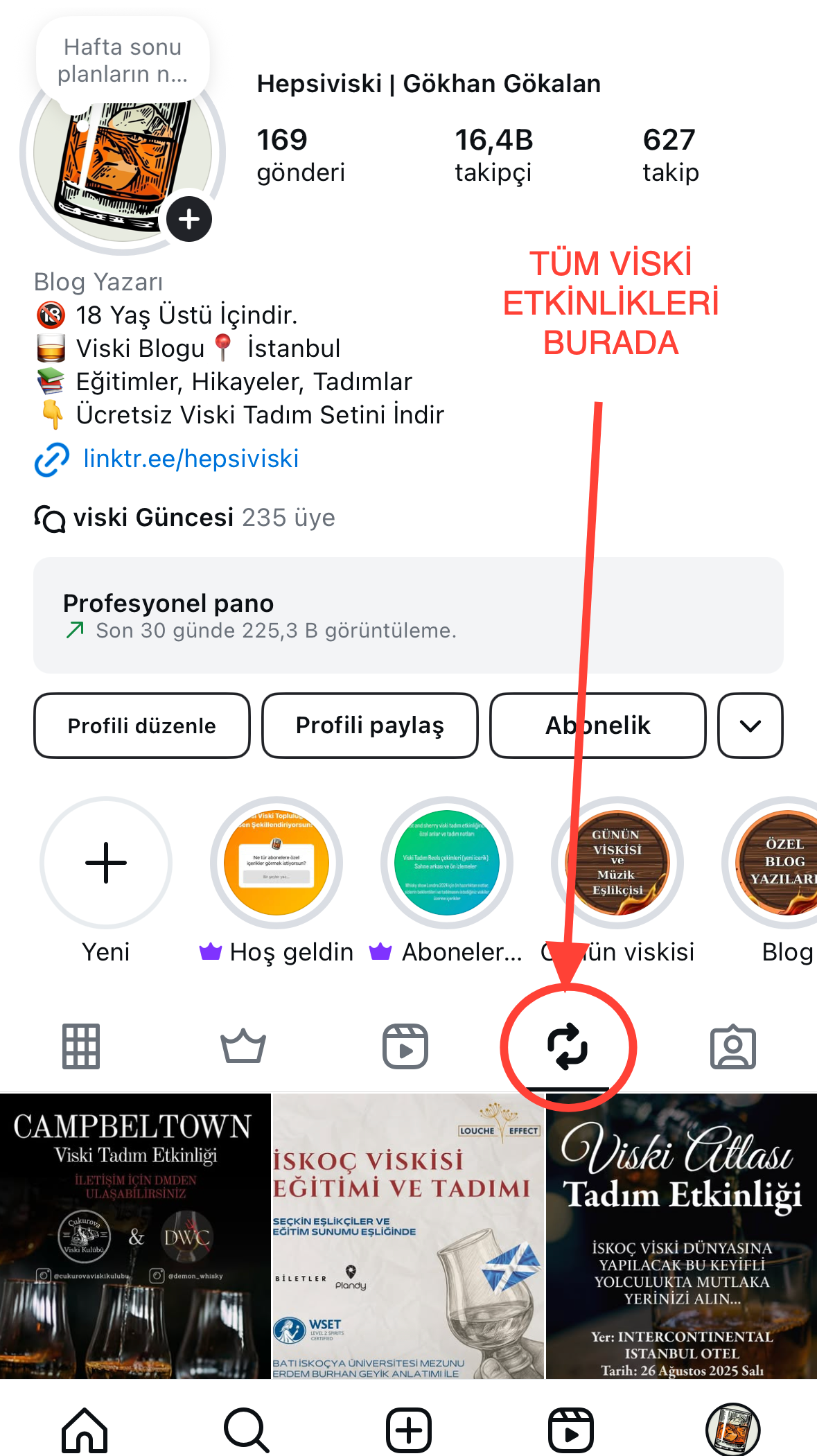Tap Profili düzenle button
817x1456 pixels.
click(141, 726)
